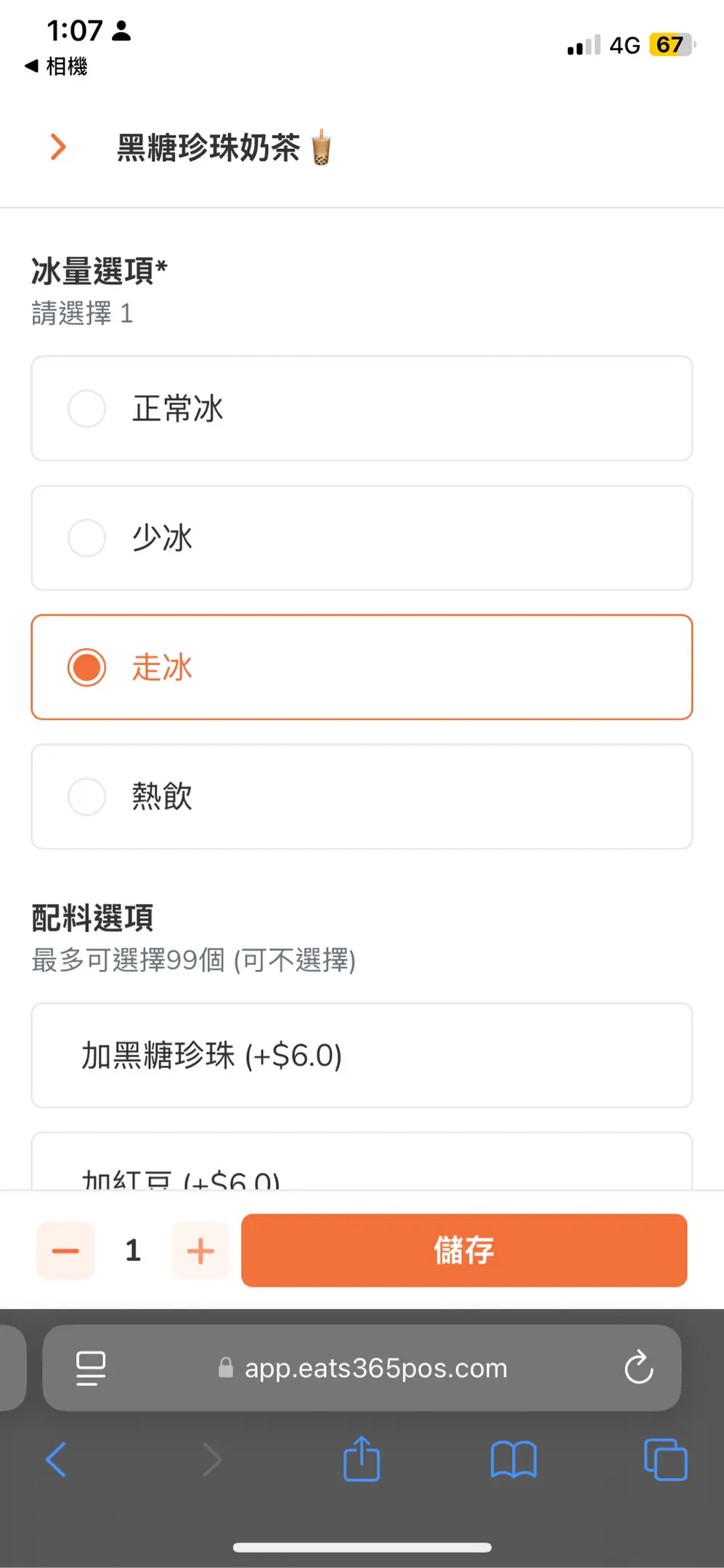This screenshot has height=1568, width=724.
Task: Decrease quantity with the minus button
Action: 65,1250
